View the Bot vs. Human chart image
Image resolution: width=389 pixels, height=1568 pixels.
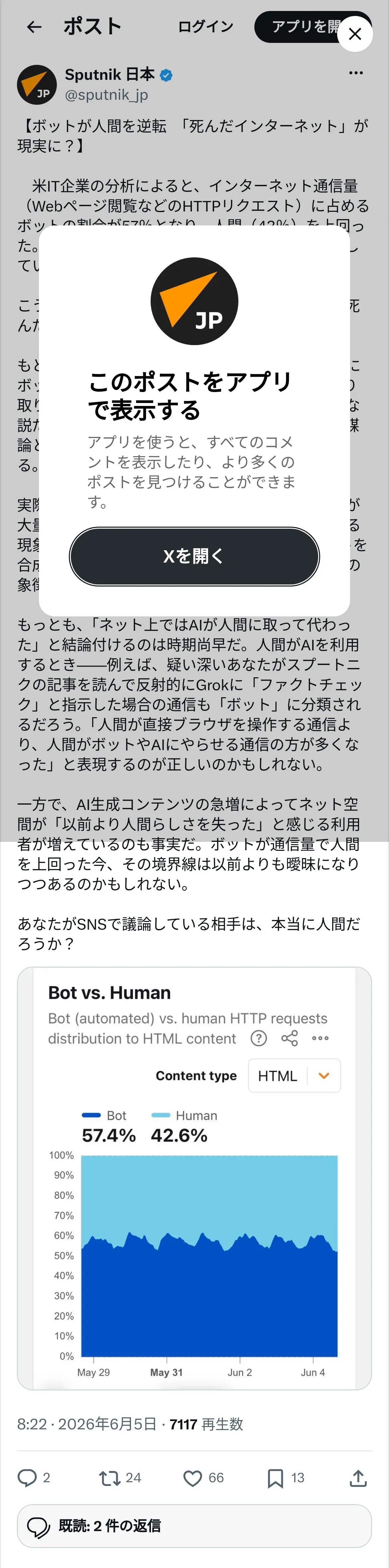coord(194,1178)
